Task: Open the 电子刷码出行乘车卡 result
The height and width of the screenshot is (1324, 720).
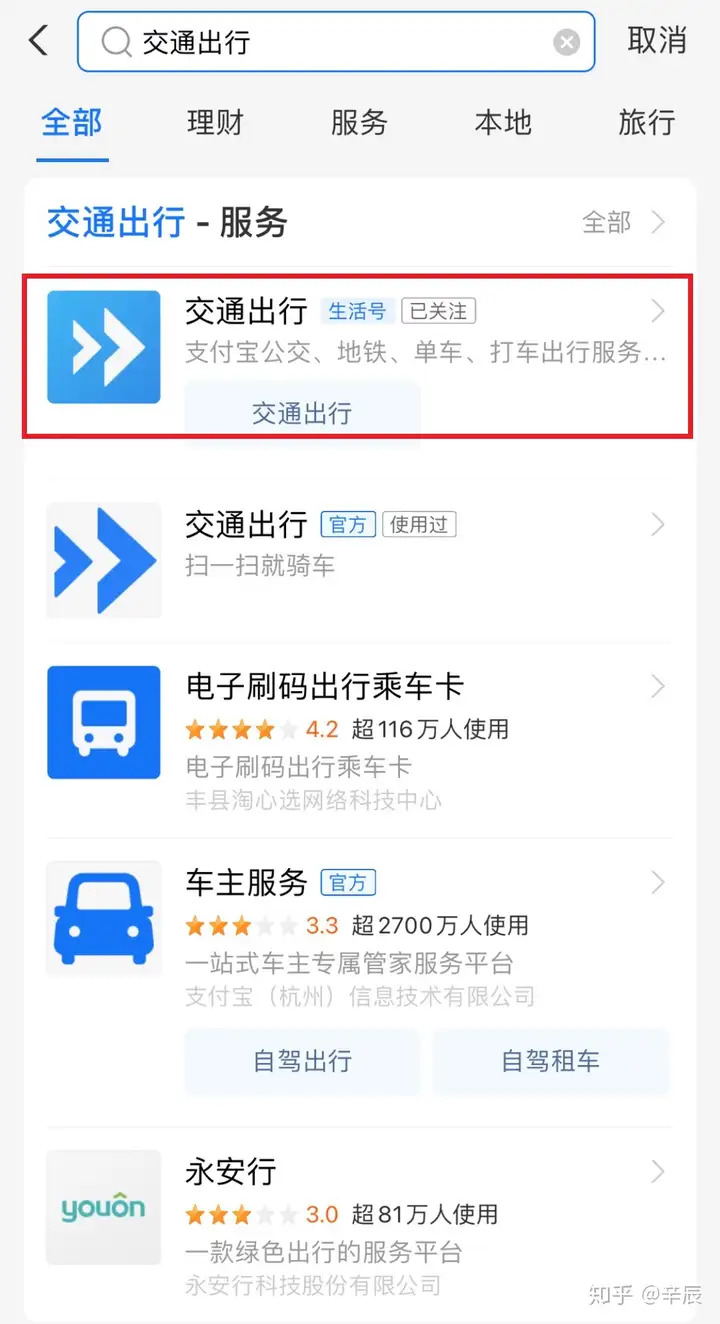Action: pyautogui.click(x=358, y=738)
